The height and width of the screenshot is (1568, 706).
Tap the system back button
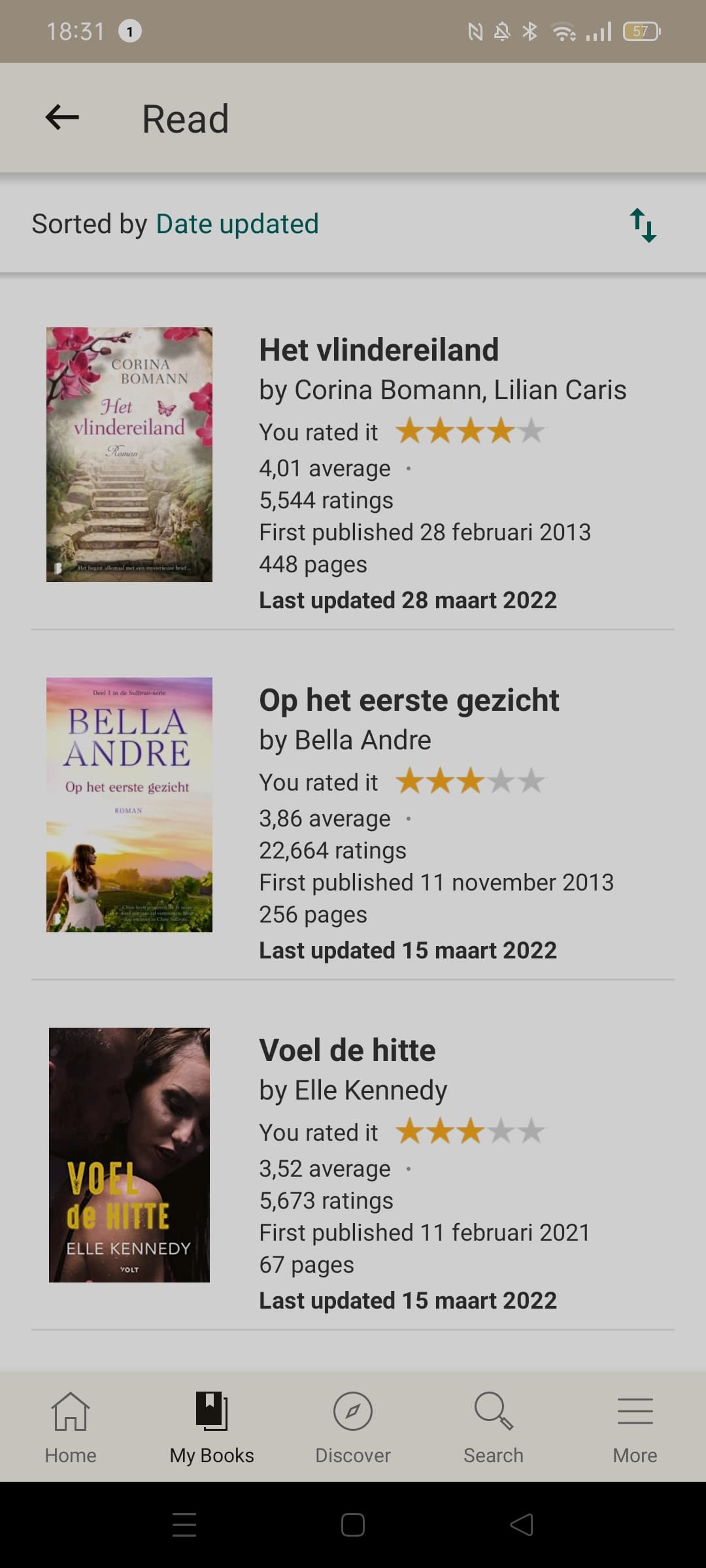[x=522, y=1525]
